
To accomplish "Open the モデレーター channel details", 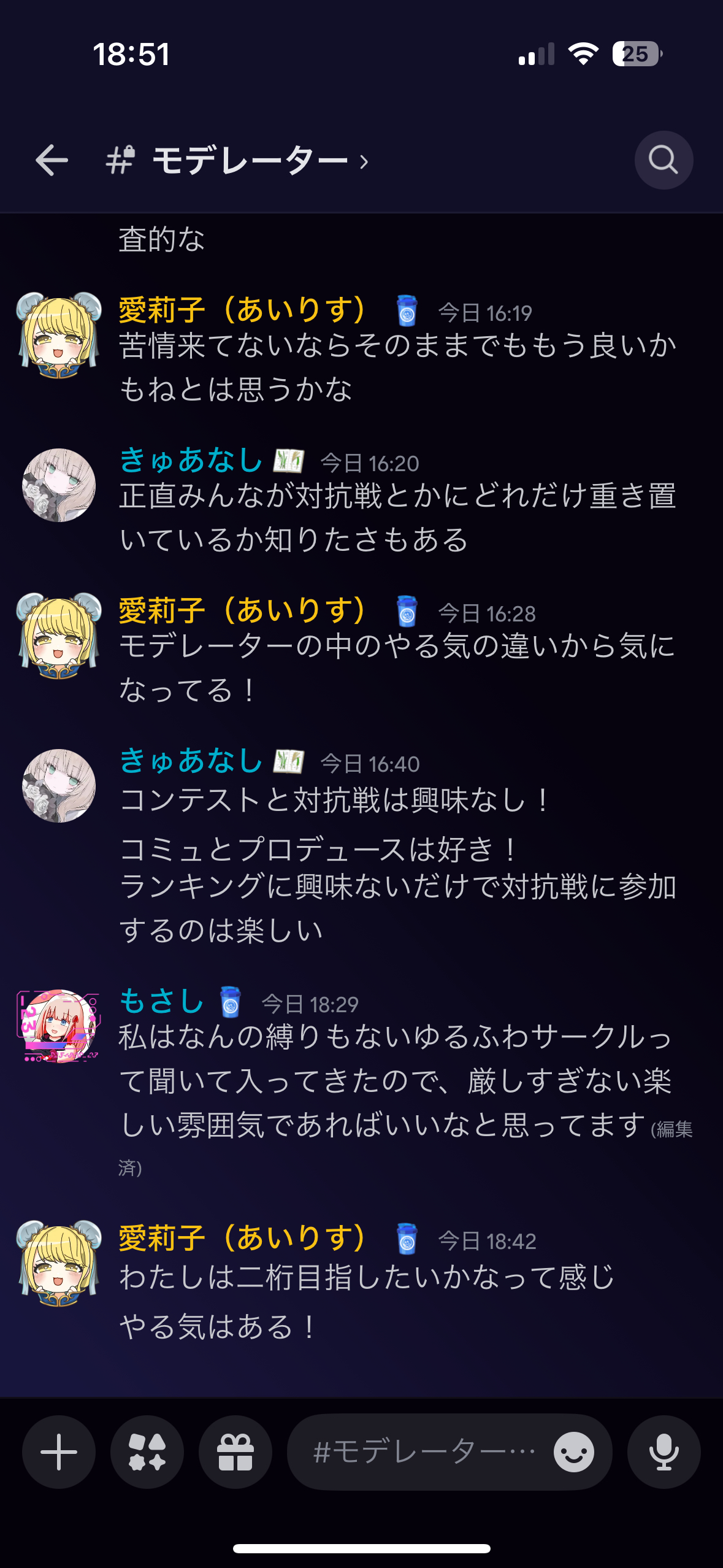I will 250,161.
